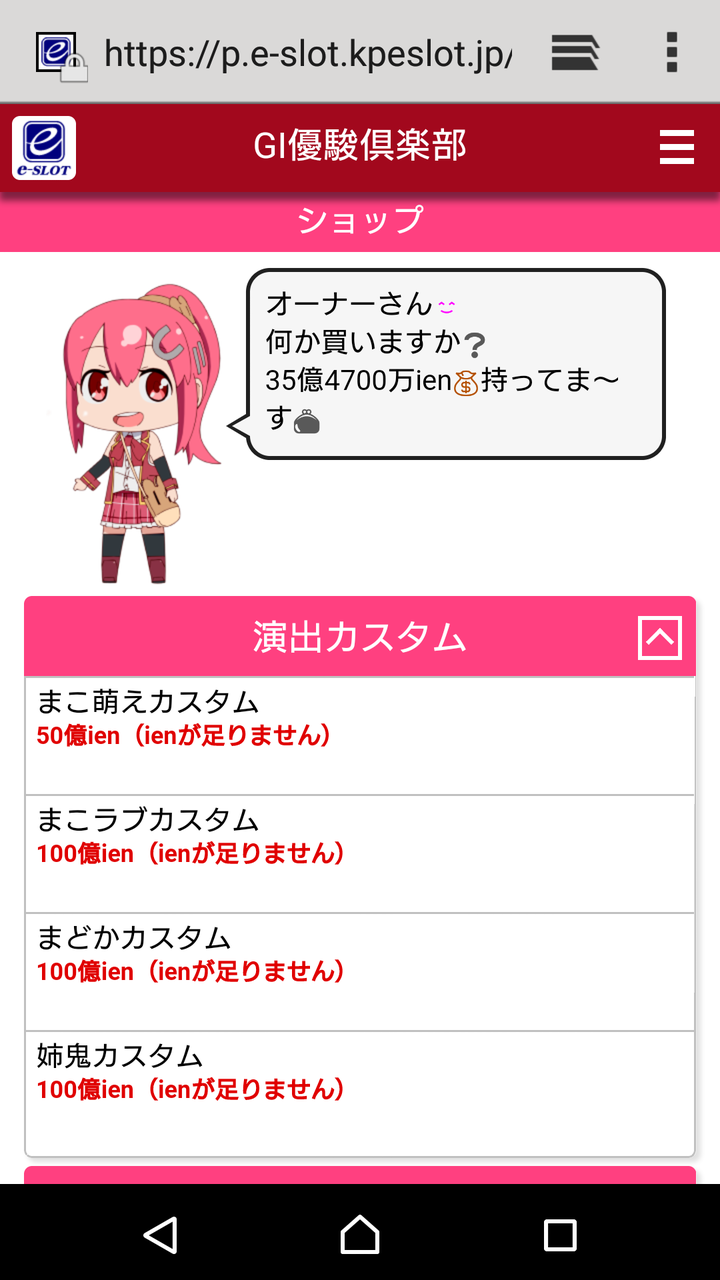Open the hamburger menu in the header

pos(677,148)
